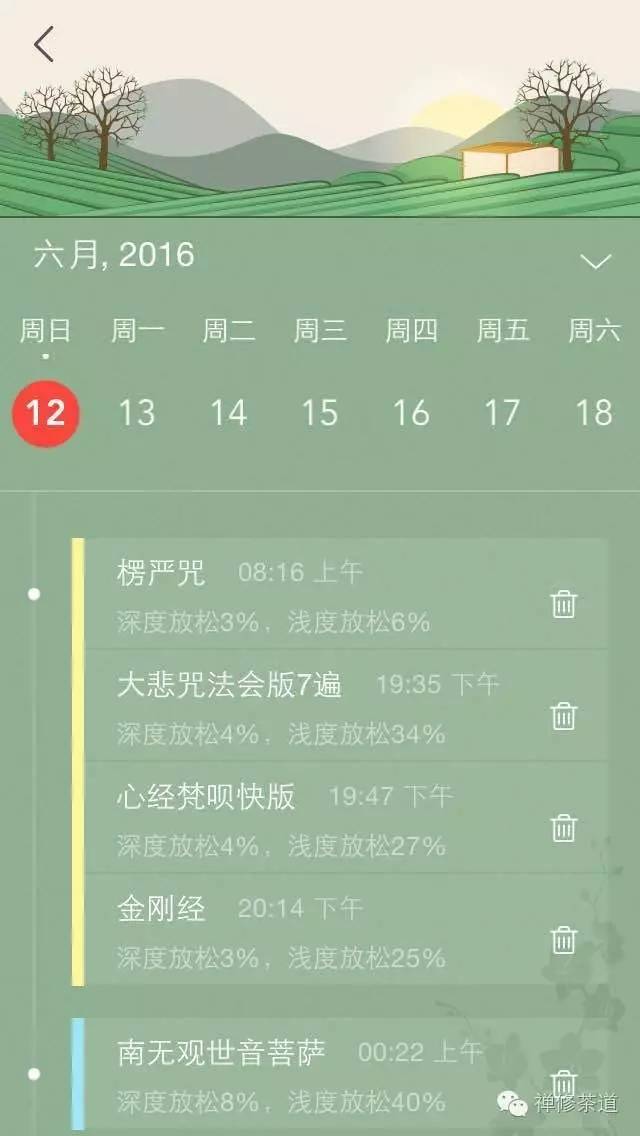The image size is (640, 1136).
Task: Delete the 楞严咒 record
Action: coord(564,604)
